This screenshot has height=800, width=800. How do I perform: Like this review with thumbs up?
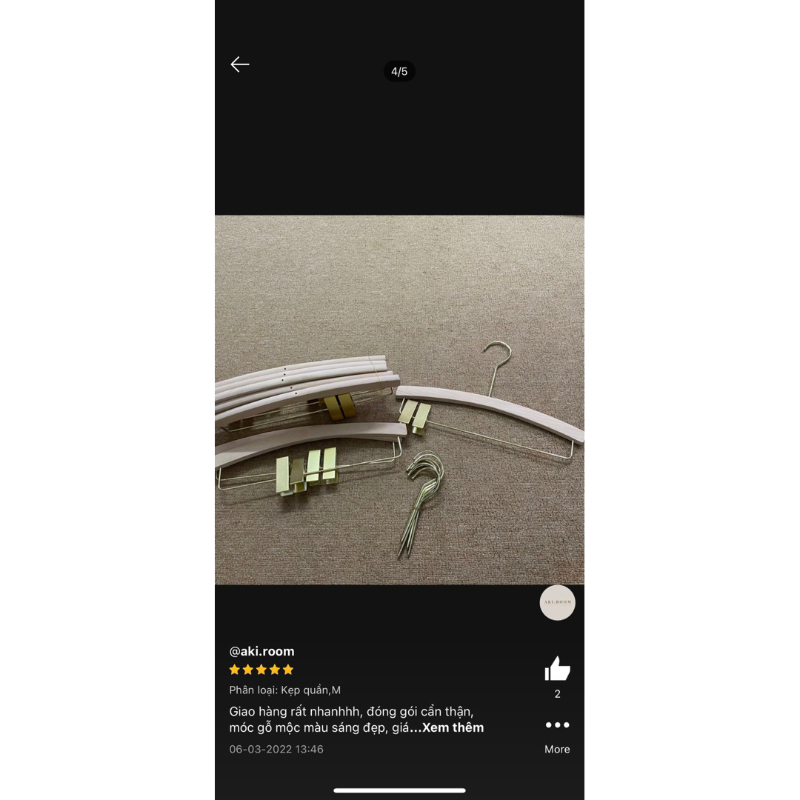point(557,669)
